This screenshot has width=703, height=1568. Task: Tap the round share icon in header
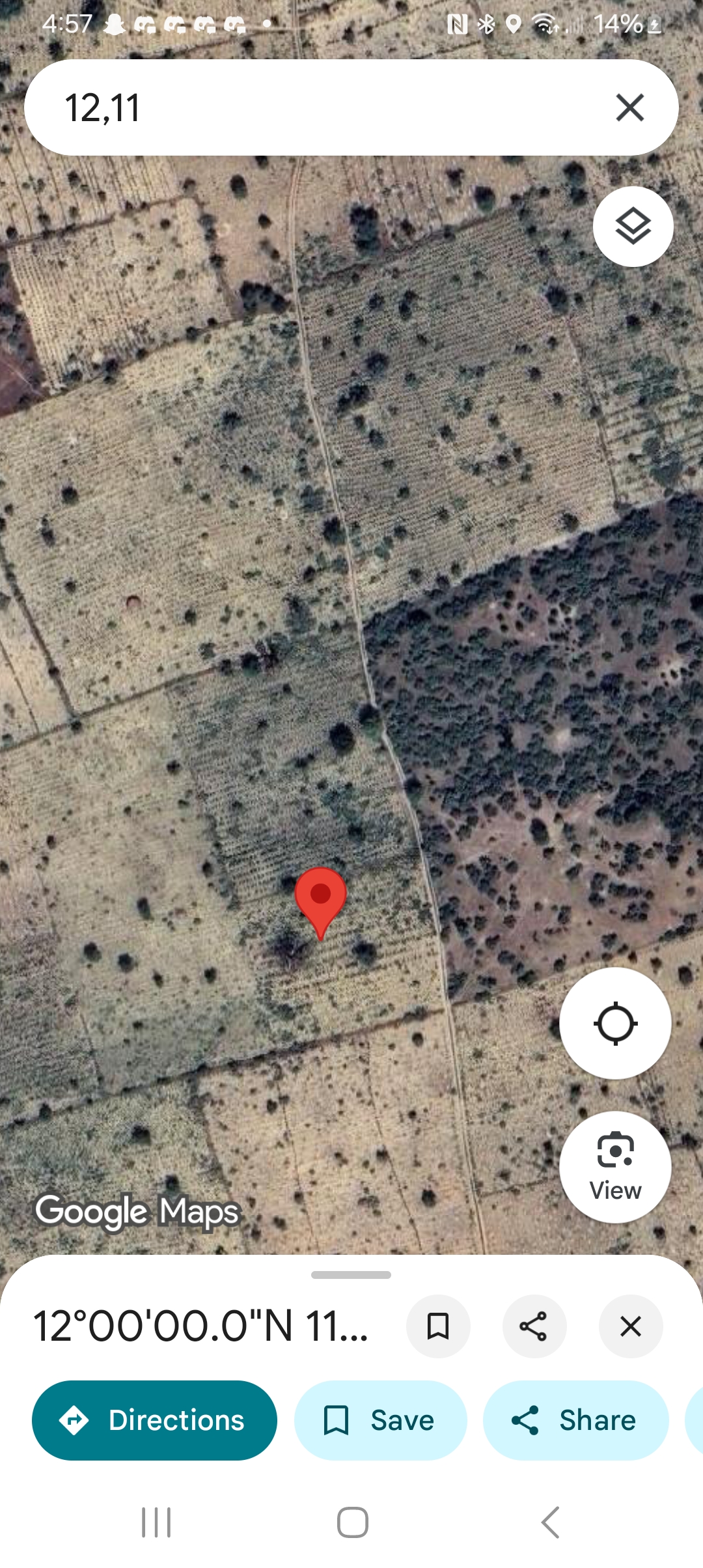534,1326
